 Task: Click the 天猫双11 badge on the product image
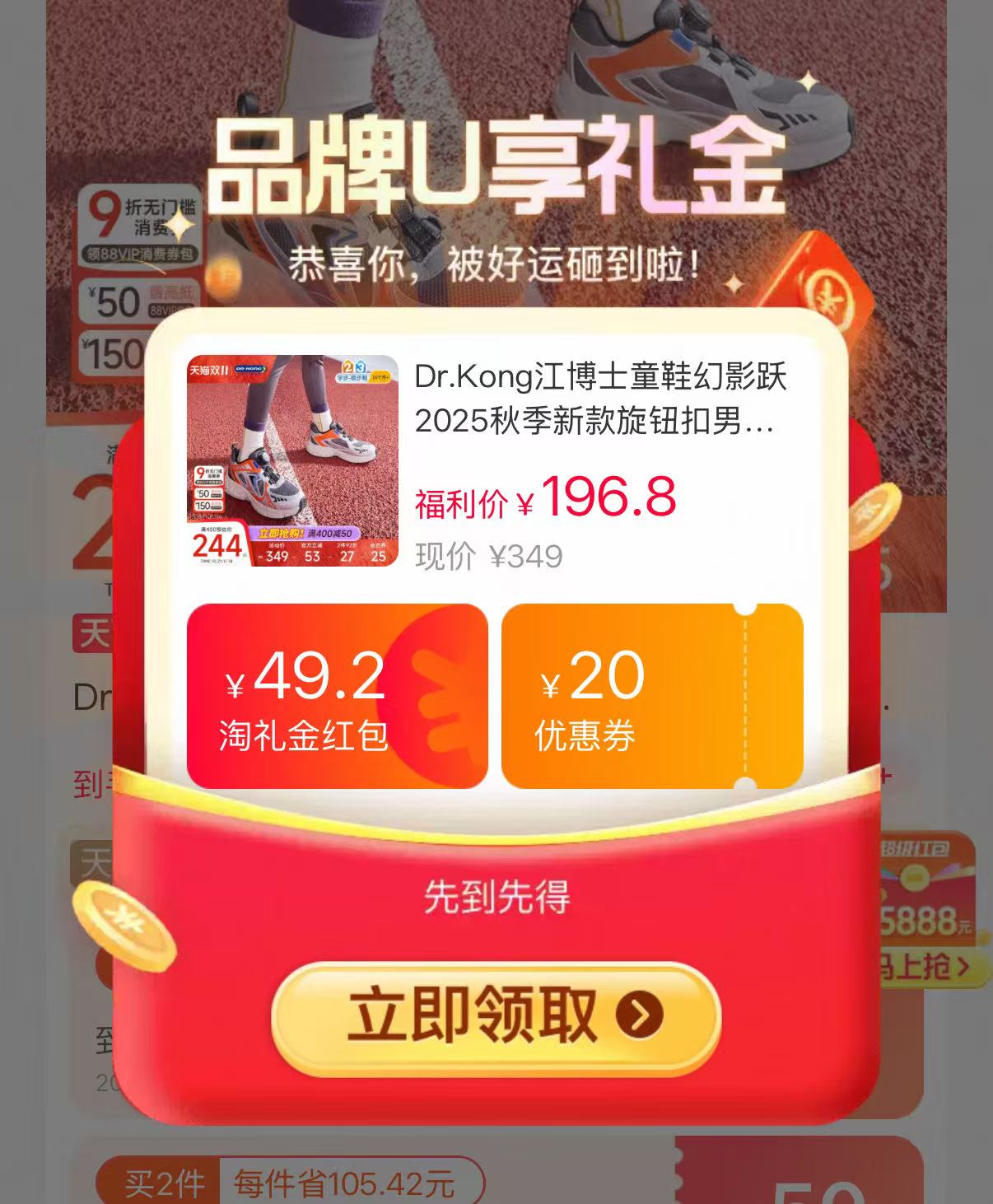[210, 371]
